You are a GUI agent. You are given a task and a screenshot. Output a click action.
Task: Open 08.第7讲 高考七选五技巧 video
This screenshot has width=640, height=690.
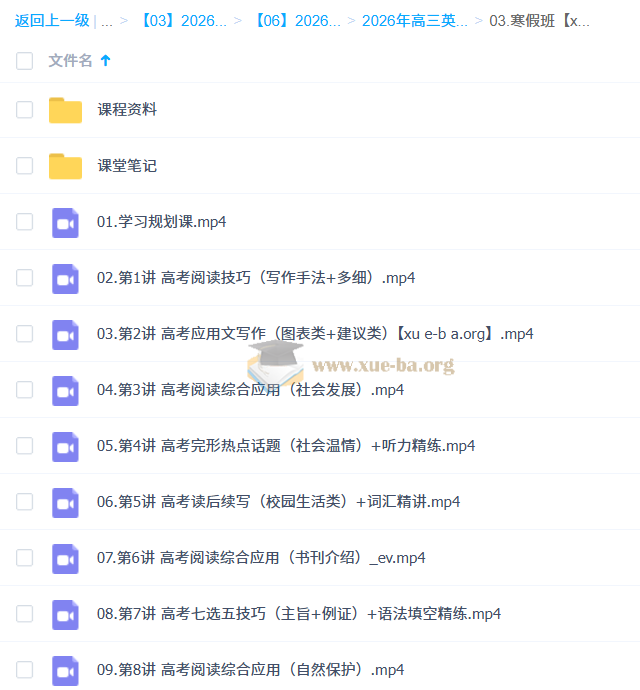298,614
